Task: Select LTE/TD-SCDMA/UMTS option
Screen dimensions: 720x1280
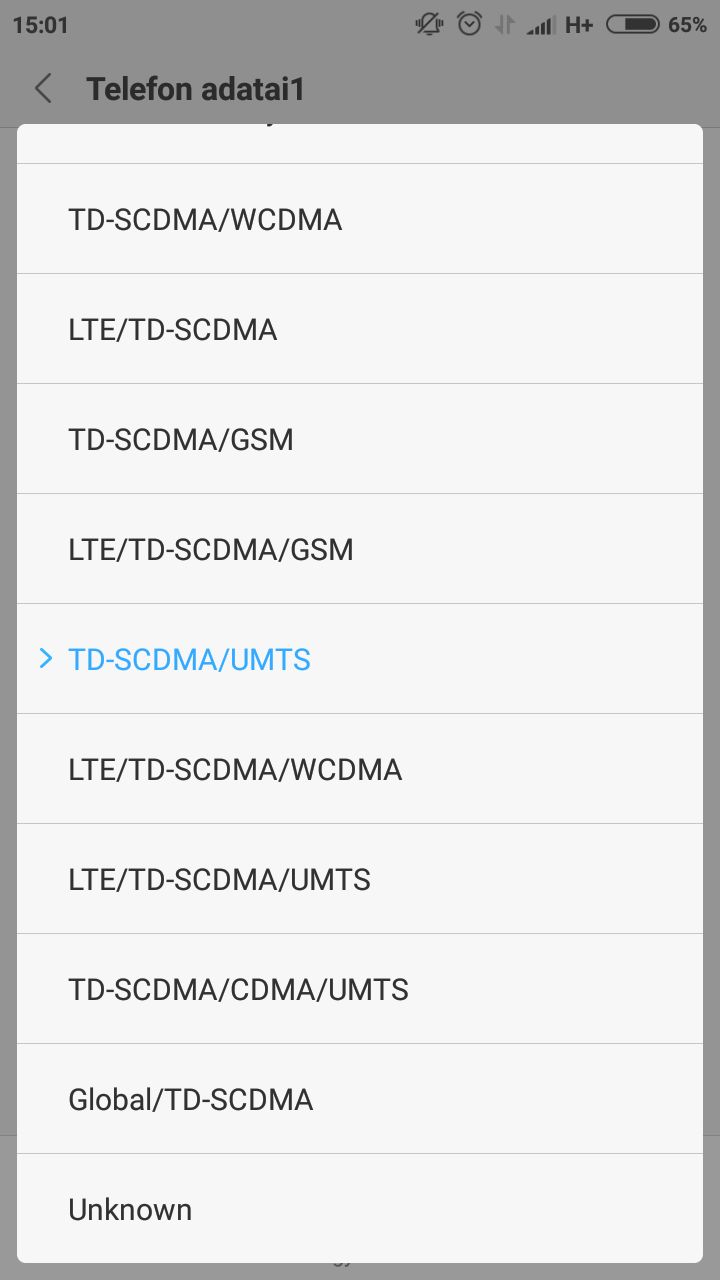Action: [360, 879]
